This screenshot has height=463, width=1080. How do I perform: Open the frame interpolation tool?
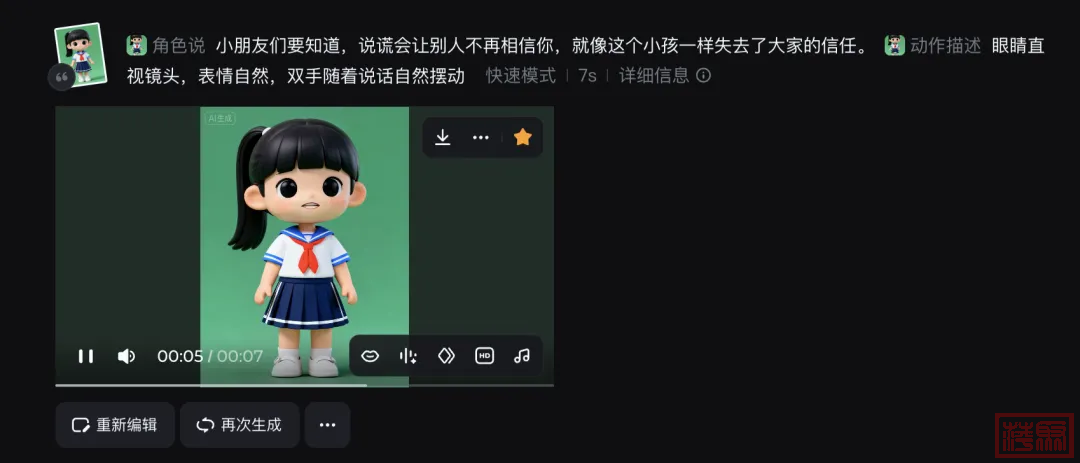(x=446, y=356)
